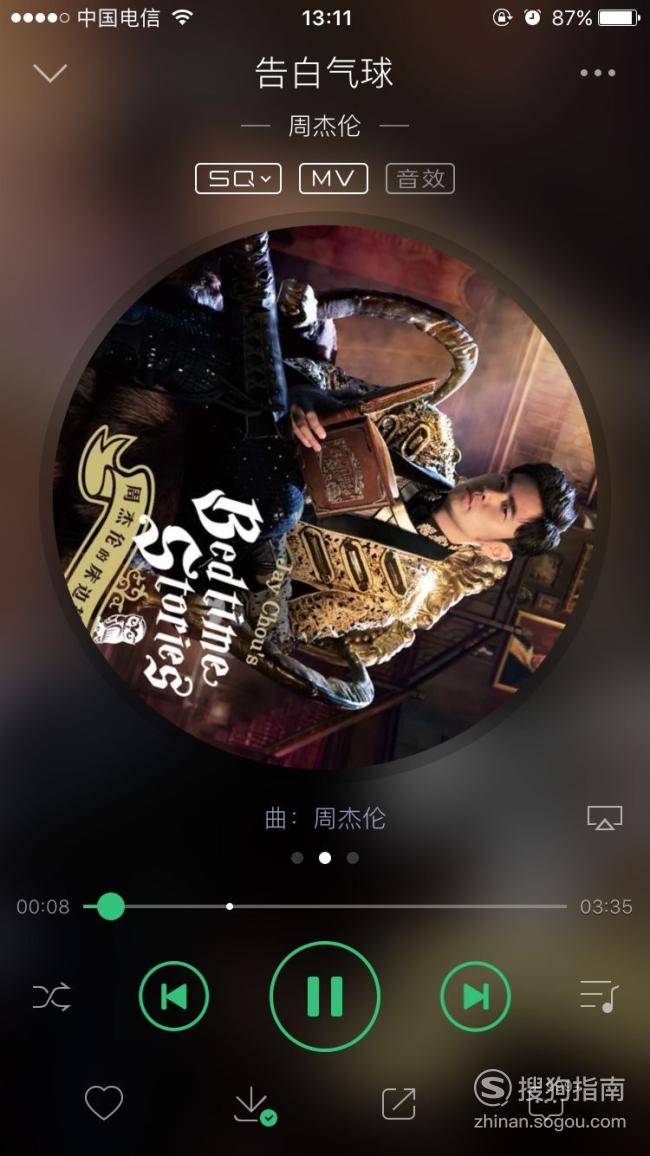The image size is (650, 1156).
Task: Tap the downloaded song icon
Action: (254, 1106)
